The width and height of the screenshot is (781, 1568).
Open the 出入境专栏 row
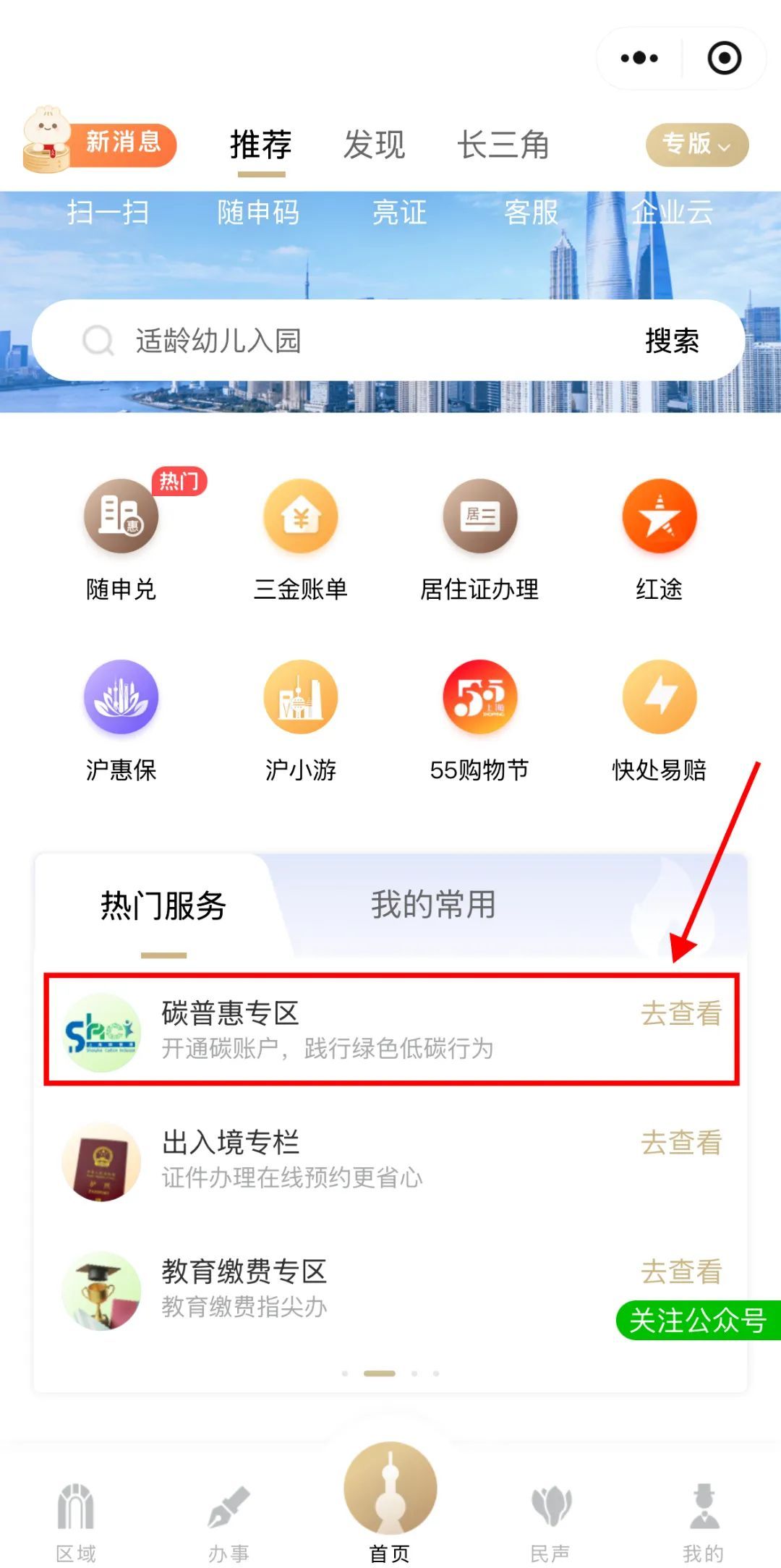(390, 1159)
